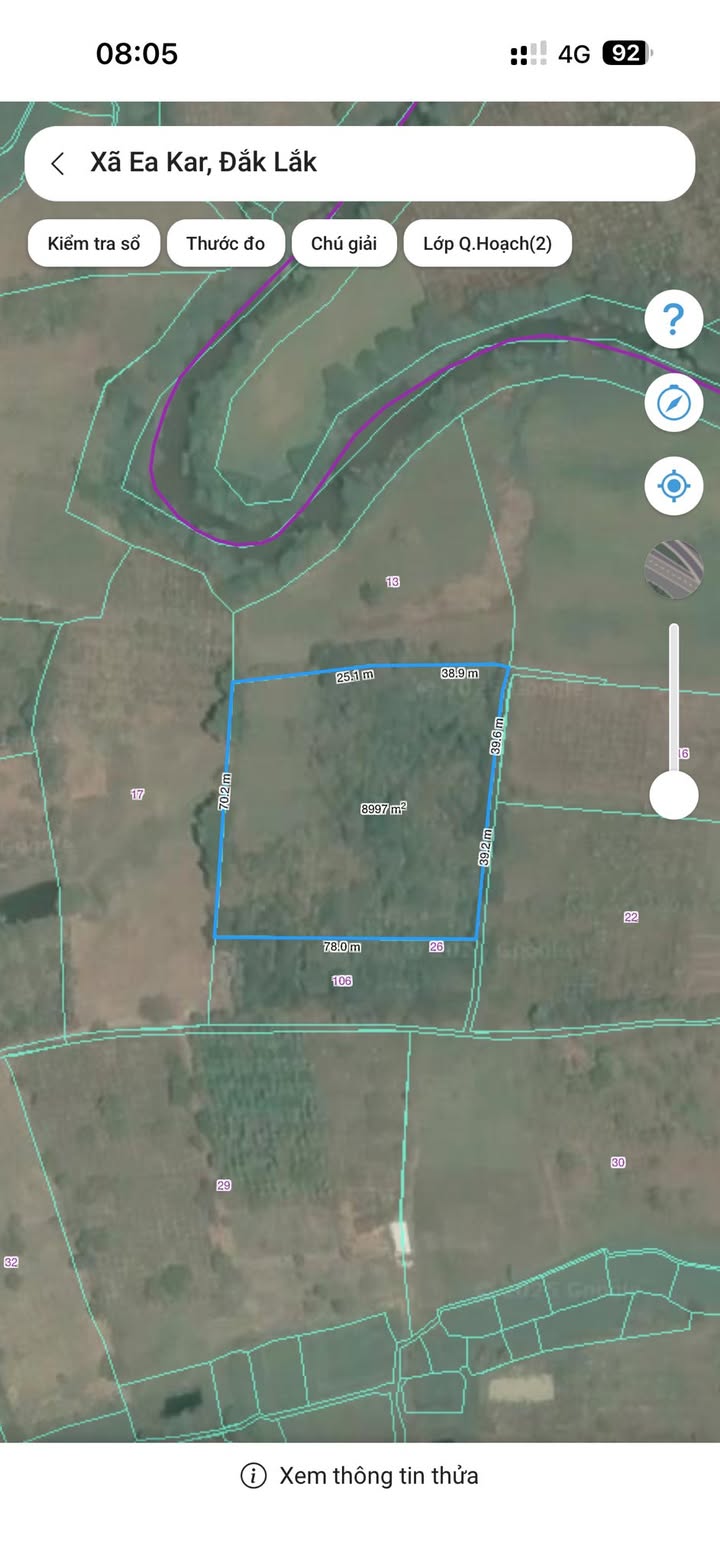
Task: Open the Chú giải legend
Action: (344, 243)
